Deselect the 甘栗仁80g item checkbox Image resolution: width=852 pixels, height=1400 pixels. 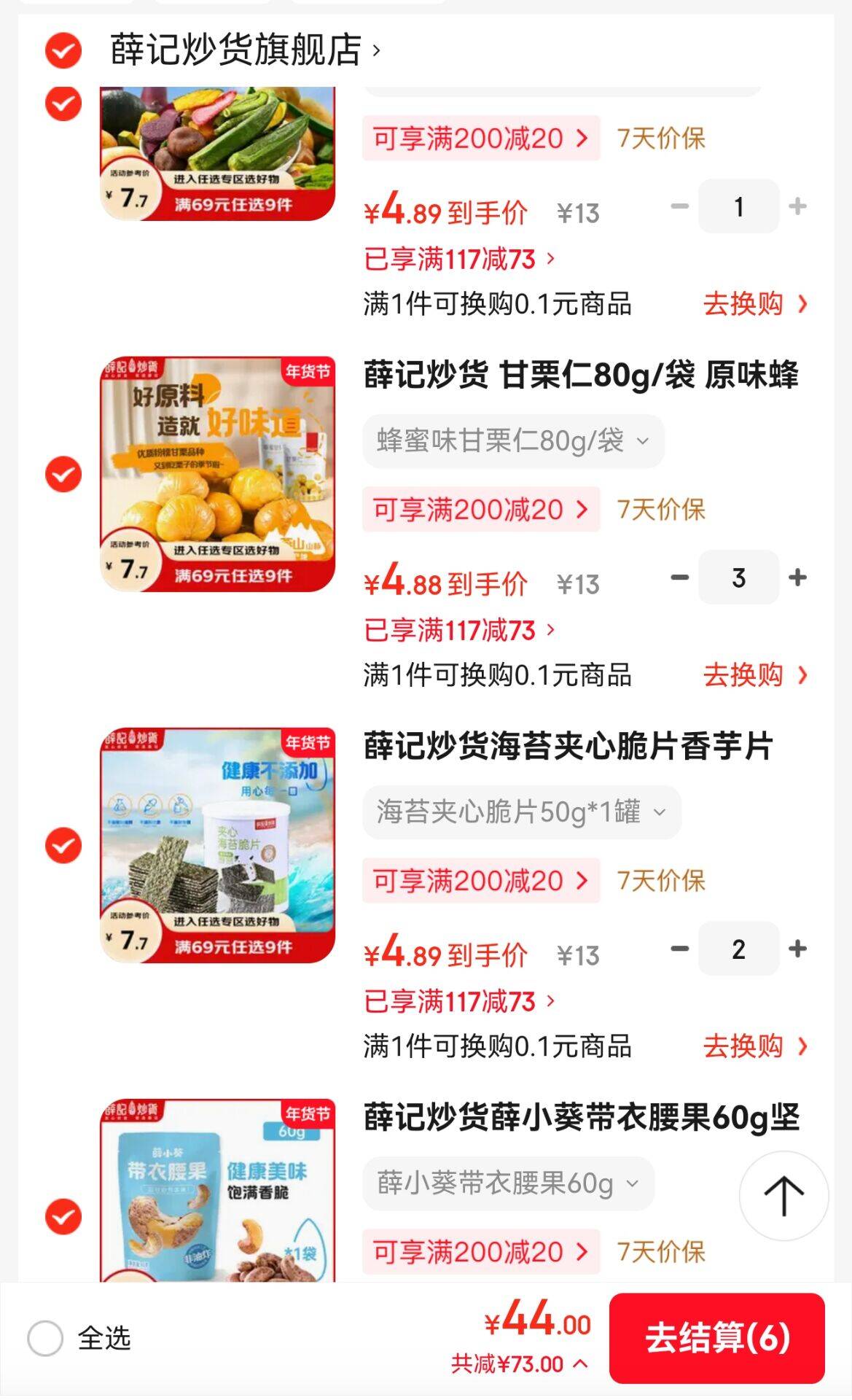(x=63, y=475)
